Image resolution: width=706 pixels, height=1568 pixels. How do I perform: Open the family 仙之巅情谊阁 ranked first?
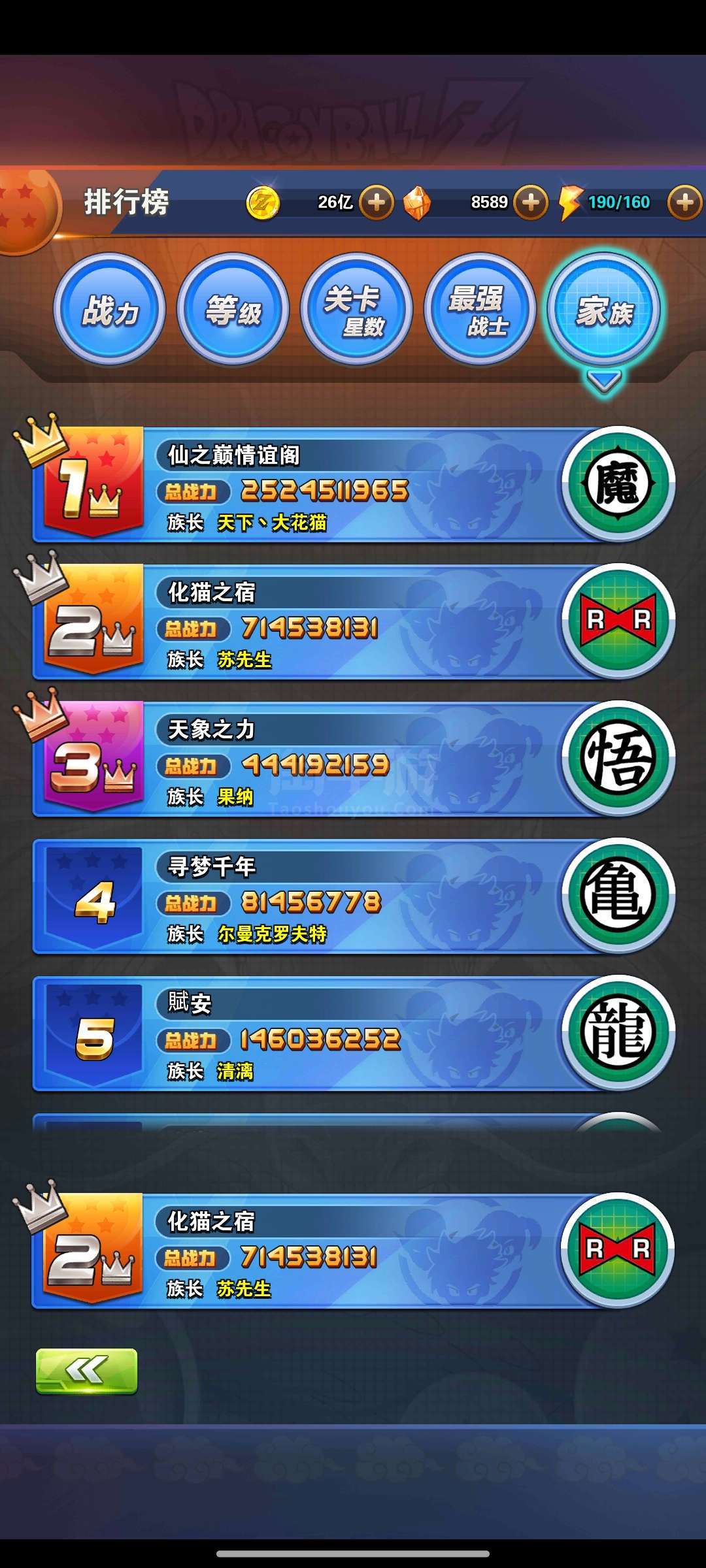353,486
